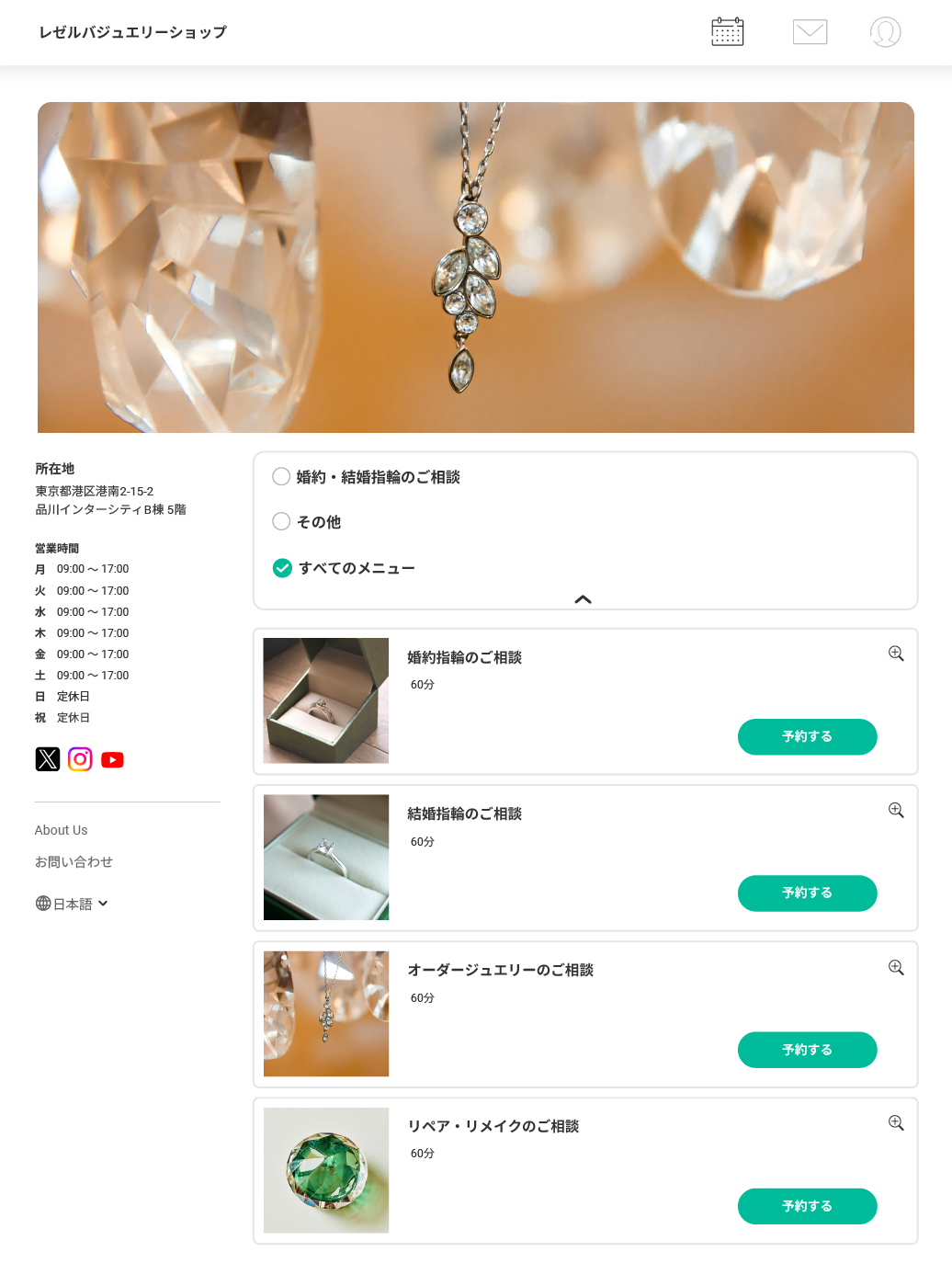Collapse the menu filter panel
Screen dimensions: 952x1263
pos(583,599)
